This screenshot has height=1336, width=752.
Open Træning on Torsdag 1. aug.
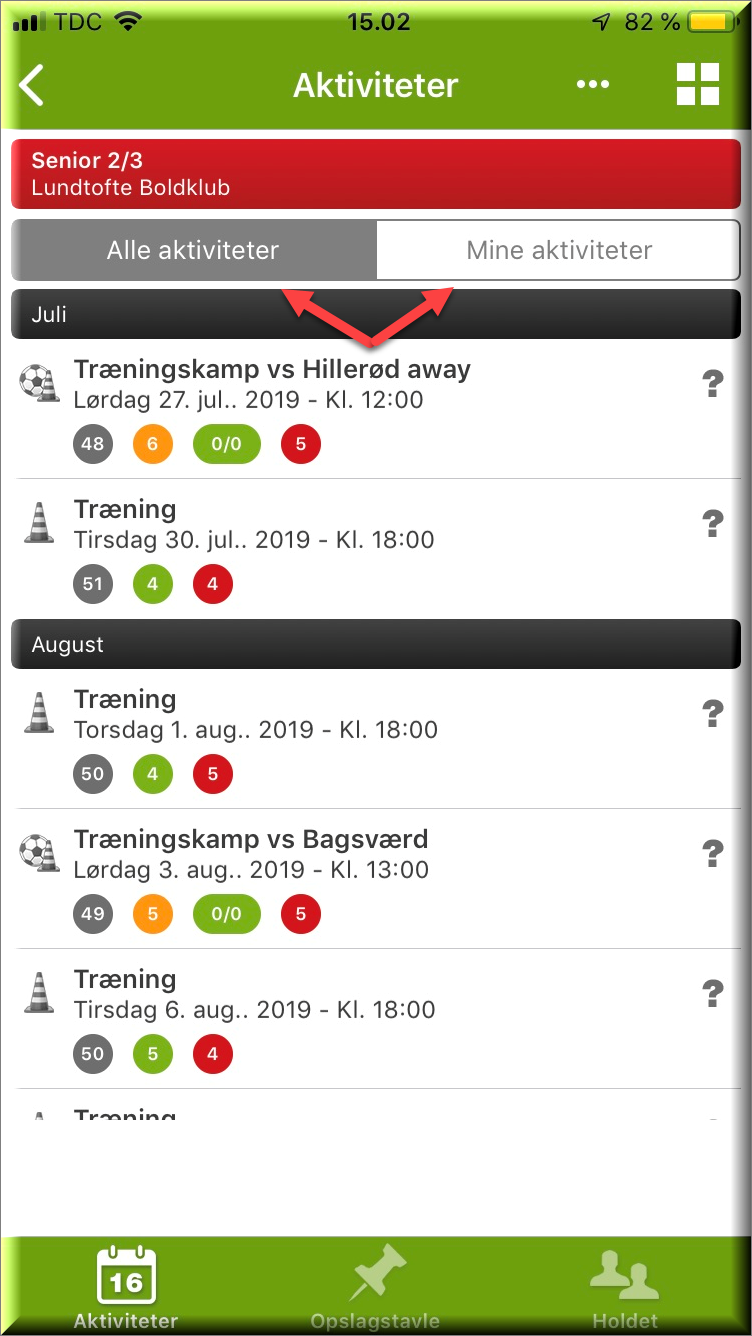376,740
